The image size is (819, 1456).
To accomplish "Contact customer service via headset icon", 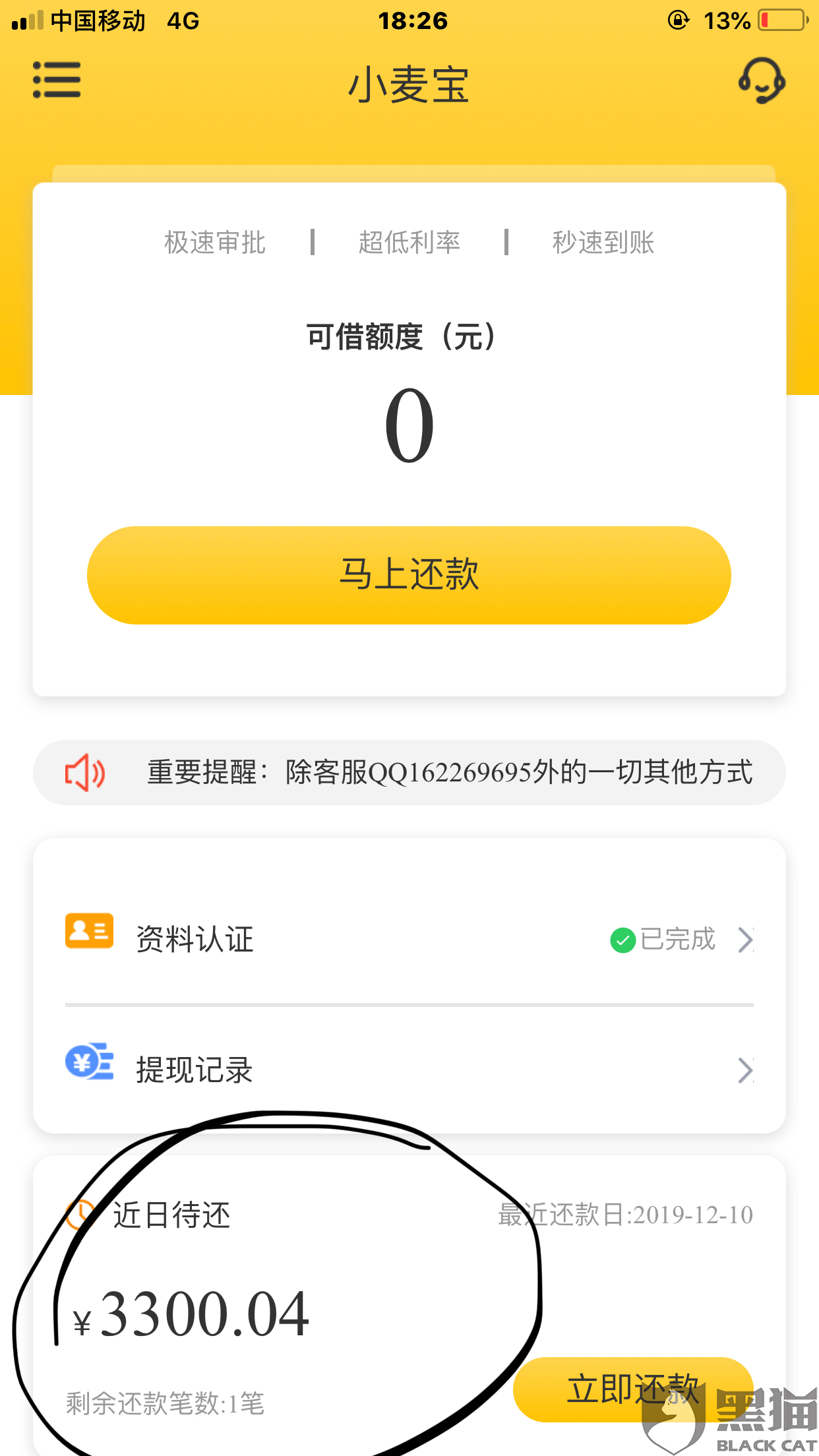I will click(762, 80).
